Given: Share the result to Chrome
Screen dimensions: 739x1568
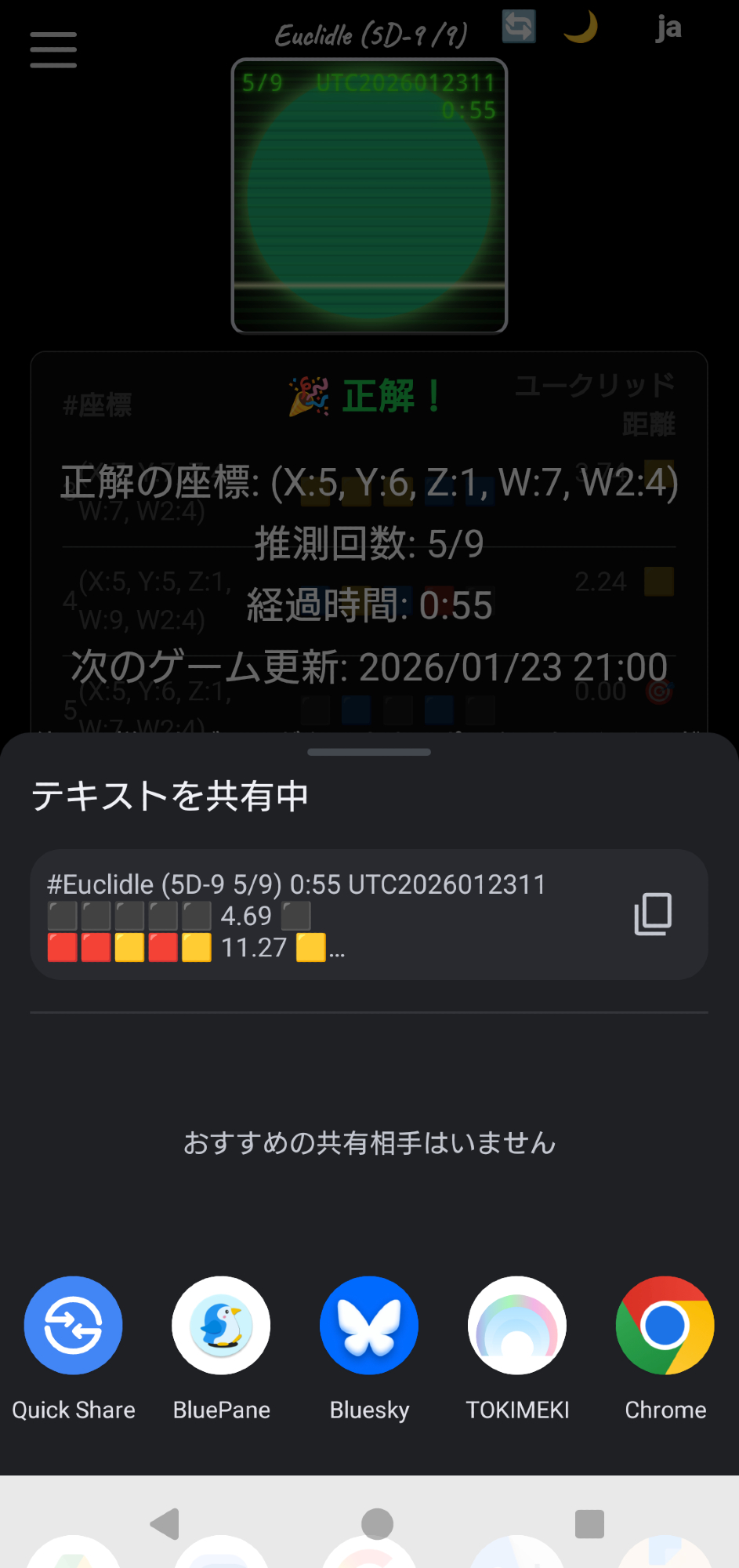Looking at the screenshot, I should pos(665,1325).
